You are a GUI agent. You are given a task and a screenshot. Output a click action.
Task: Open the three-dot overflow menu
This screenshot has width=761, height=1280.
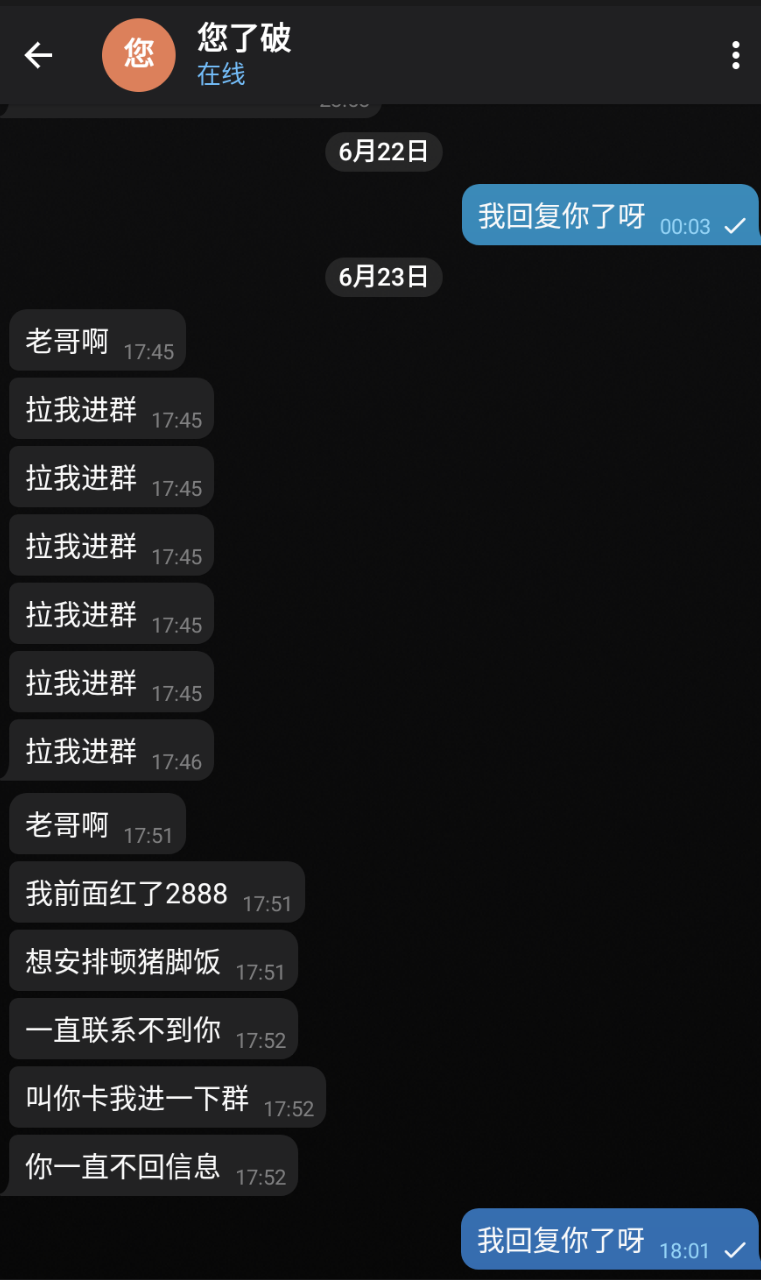tap(735, 55)
